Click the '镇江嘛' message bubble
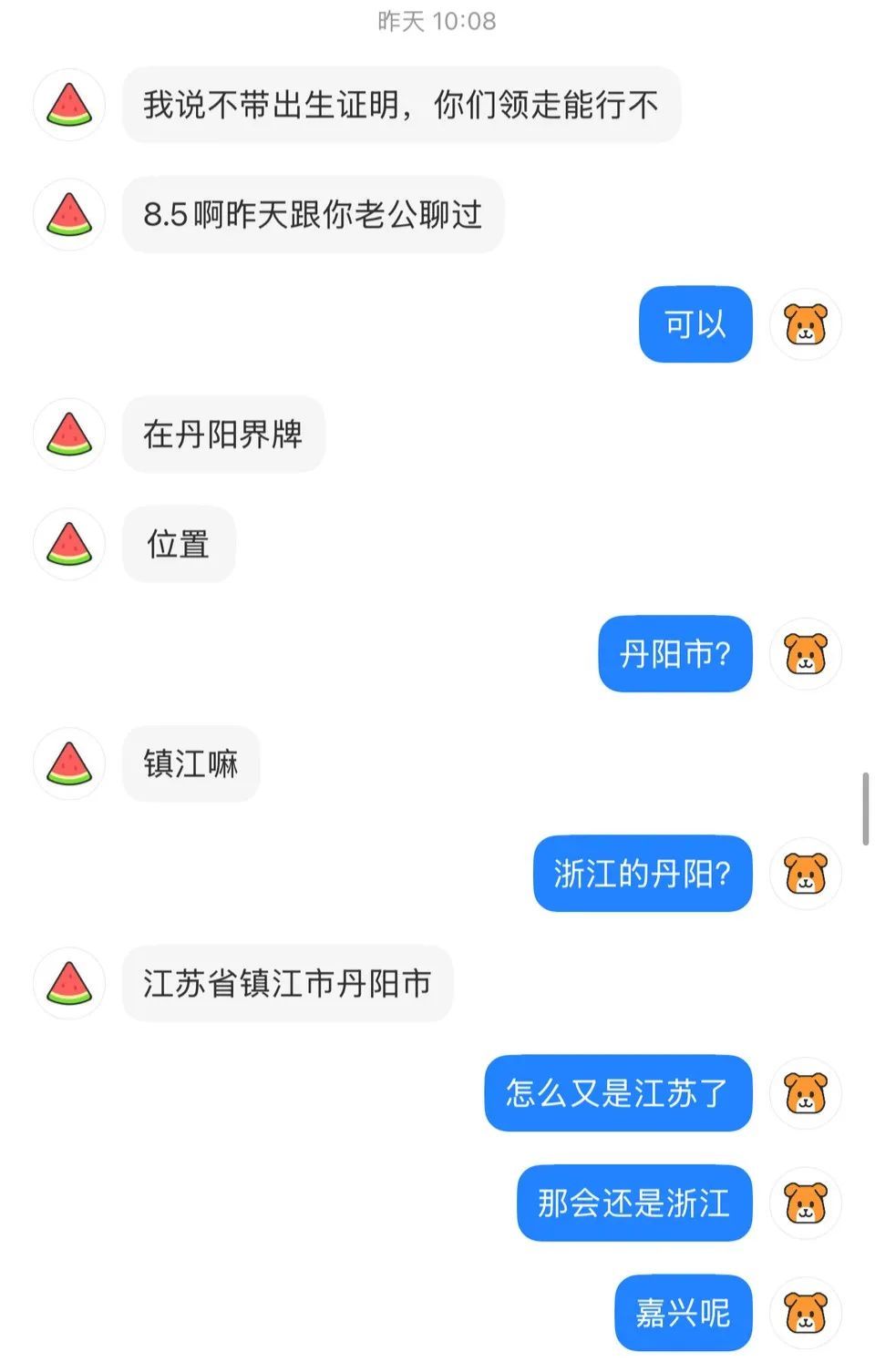Screen dimensions: 875x1372 (190, 763)
